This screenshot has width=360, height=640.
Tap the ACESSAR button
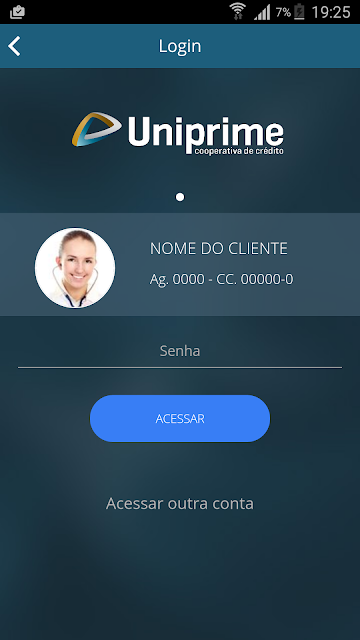pos(180,418)
